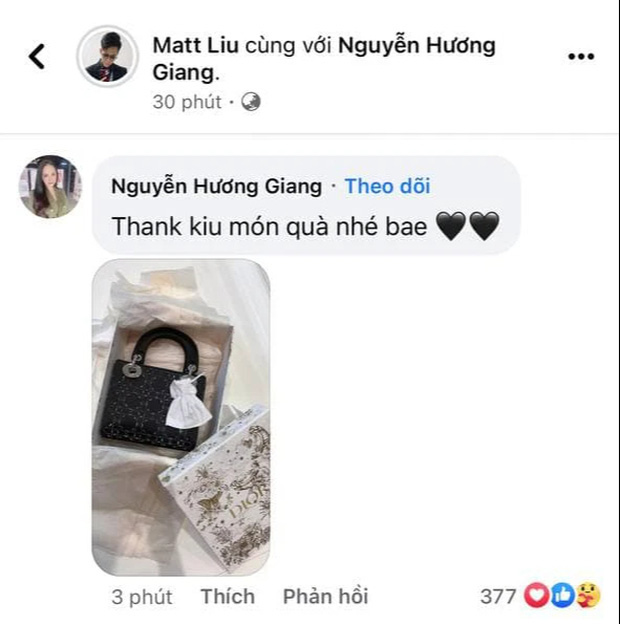620x624 pixels.
Task: Go back with the arrow icon
Action: pos(37,56)
